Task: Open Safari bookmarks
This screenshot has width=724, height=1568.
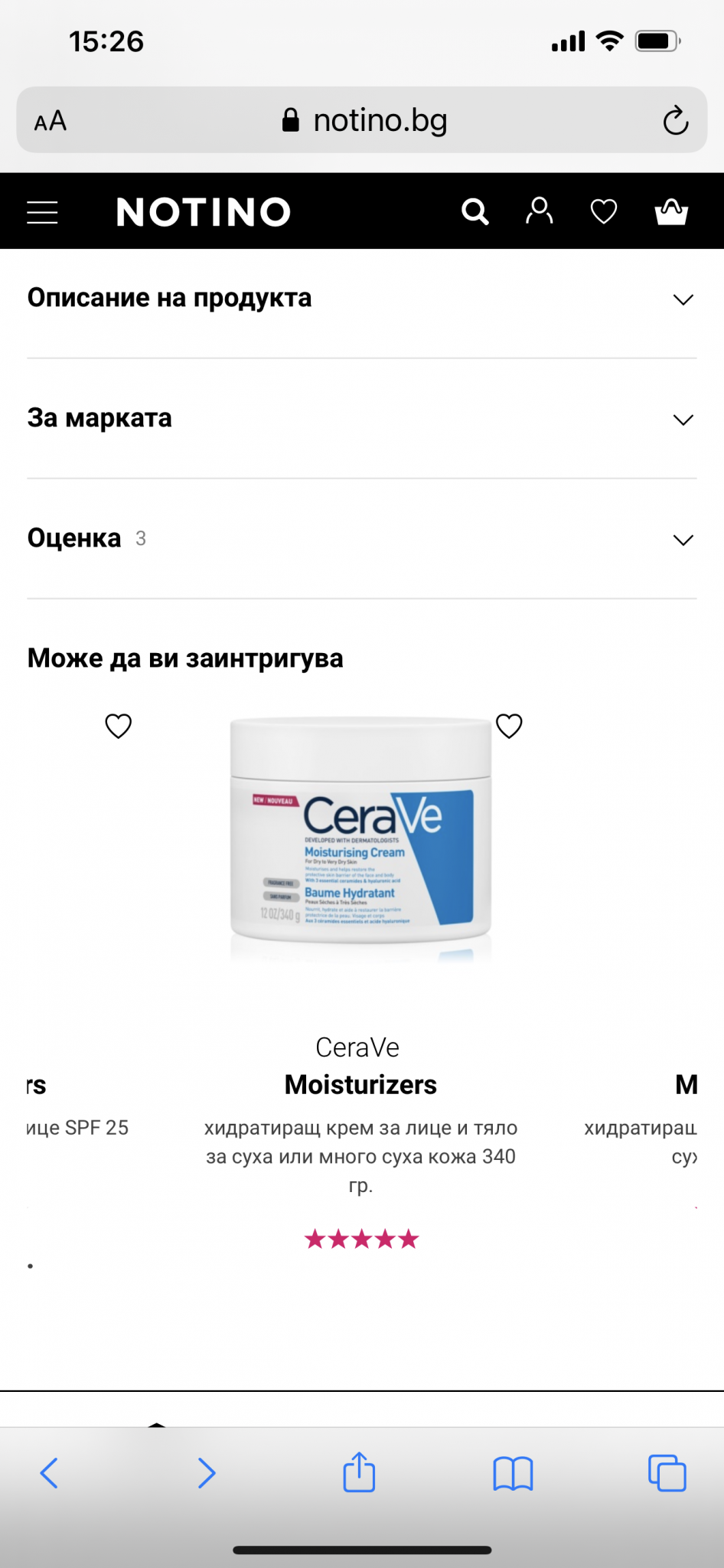Action: click(x=513, y=1472)
